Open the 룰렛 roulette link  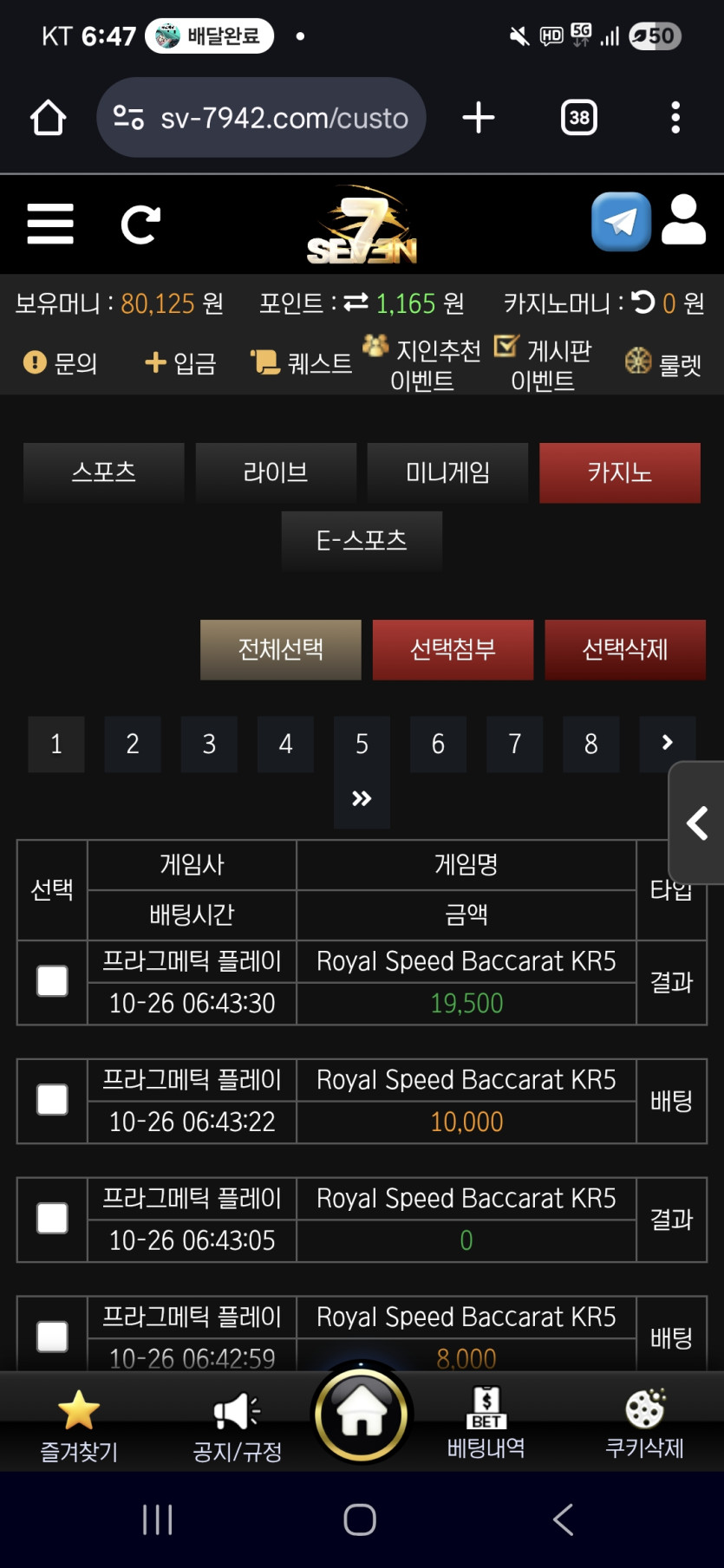point(663,363)
